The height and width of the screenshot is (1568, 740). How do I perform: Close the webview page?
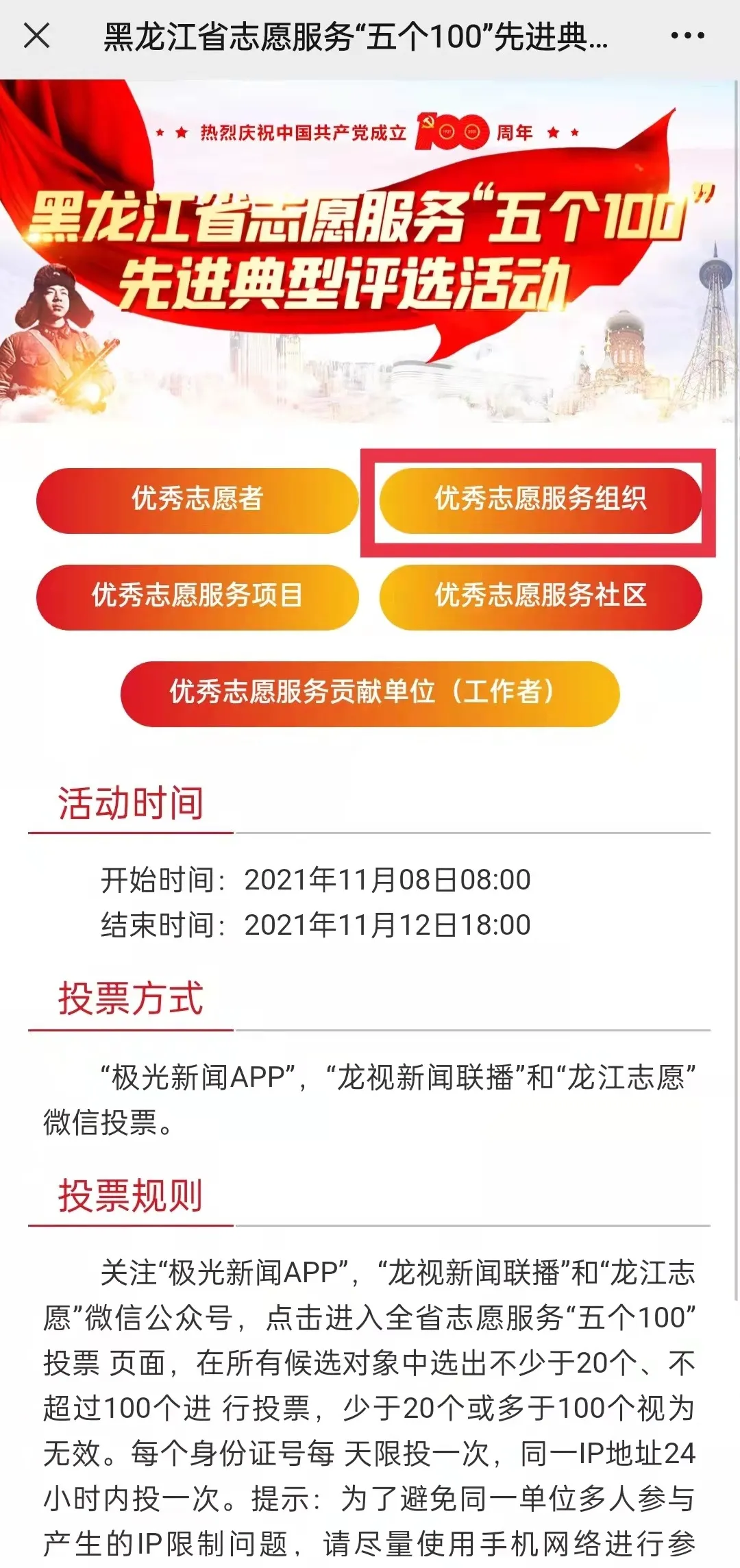click(x=36, y=36)
